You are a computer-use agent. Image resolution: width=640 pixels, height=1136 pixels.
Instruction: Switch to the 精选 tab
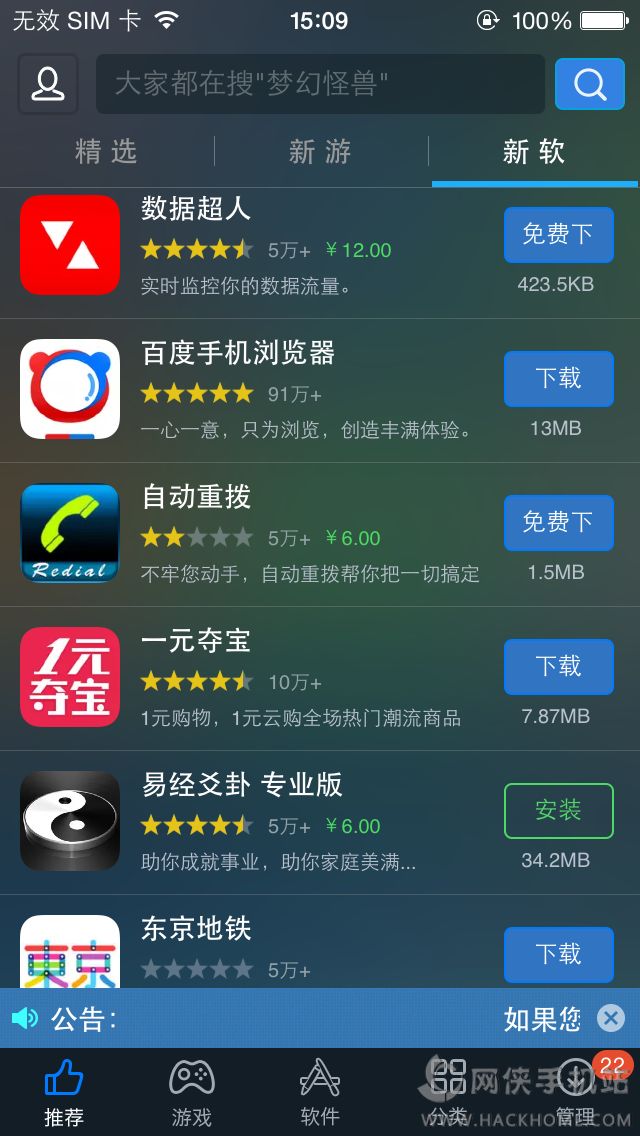point(106,152)
